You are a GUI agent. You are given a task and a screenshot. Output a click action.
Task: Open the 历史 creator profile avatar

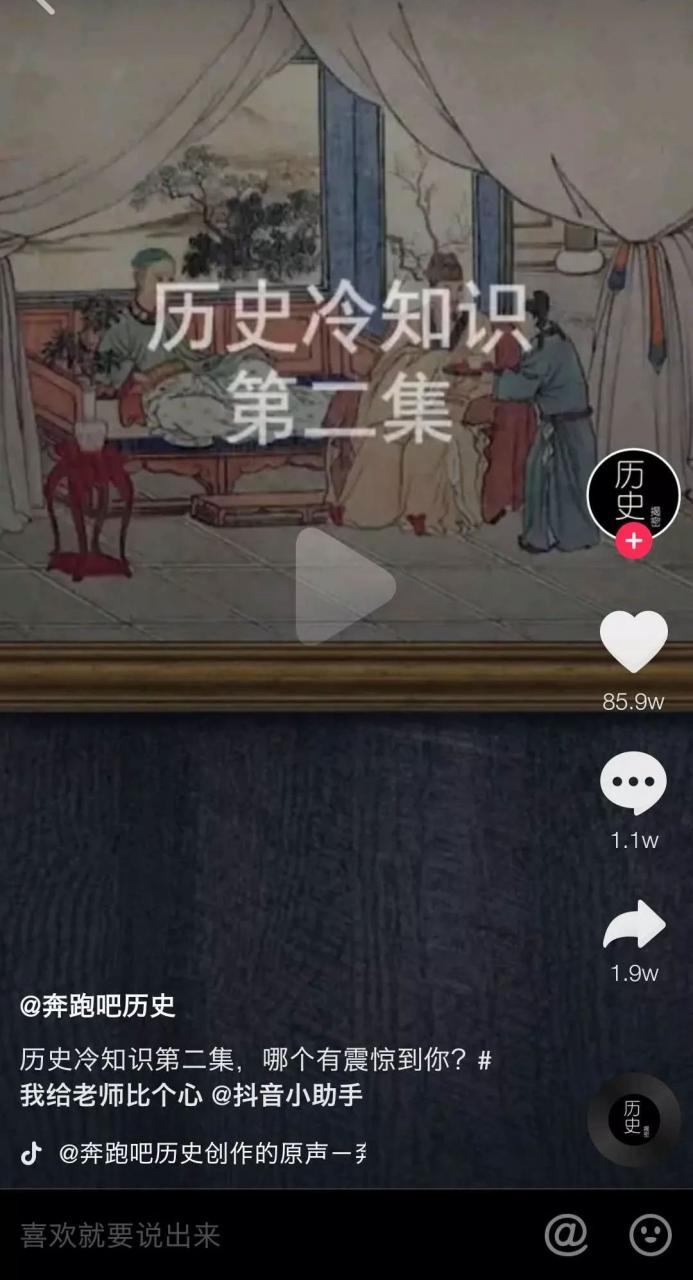[x=633, y=493]
